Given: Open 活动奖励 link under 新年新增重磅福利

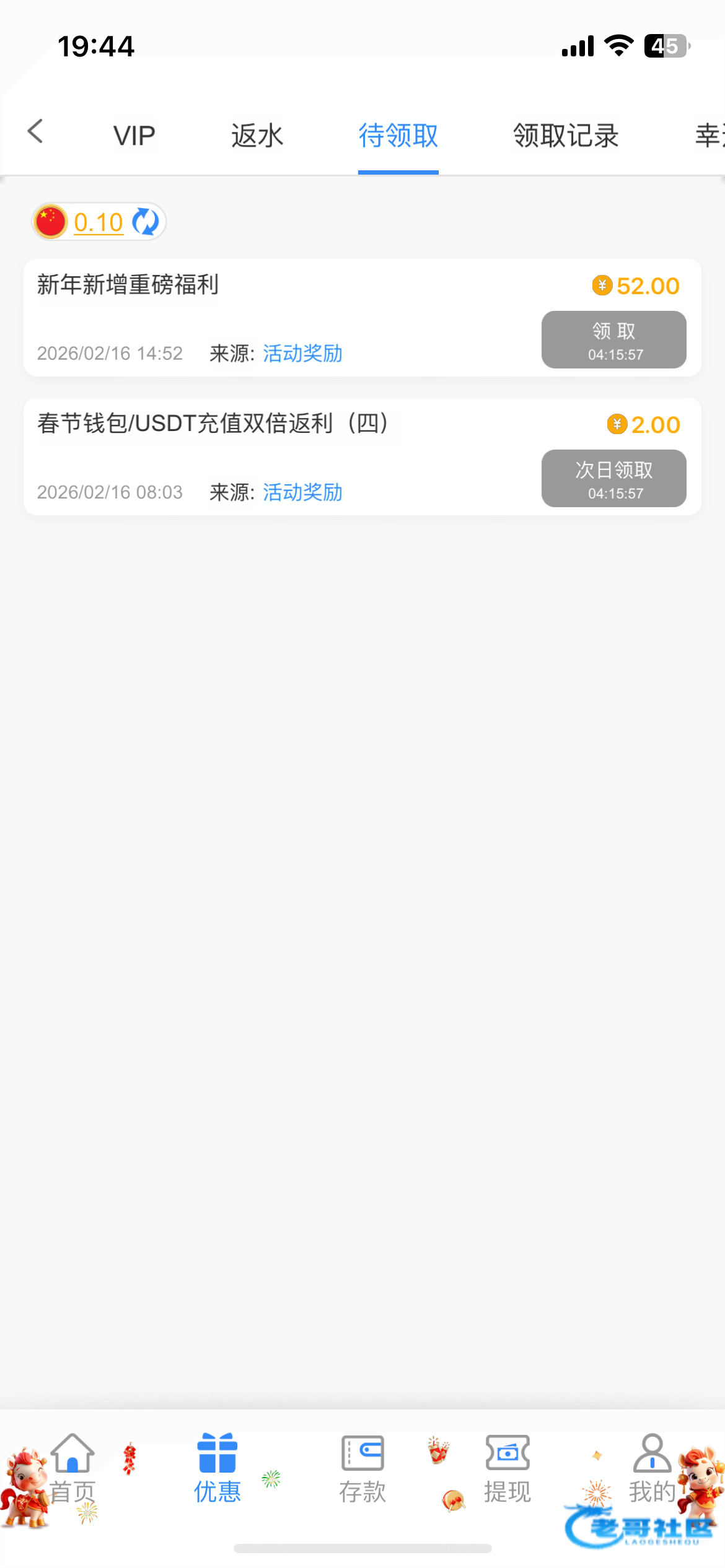Looking at the screenshot, I should (302, 353).
